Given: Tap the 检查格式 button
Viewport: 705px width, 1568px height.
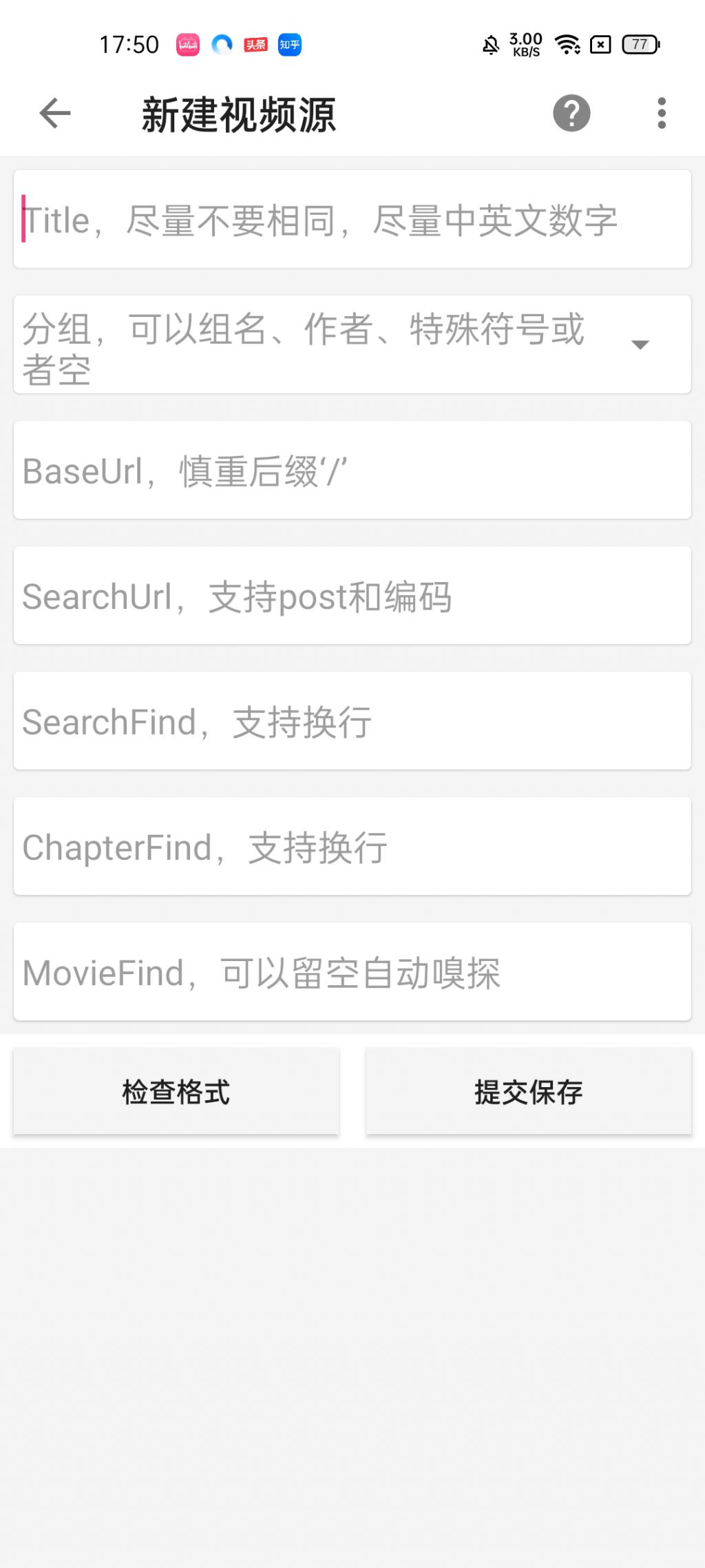Looking at the screenshot, I should point(176,1091).
